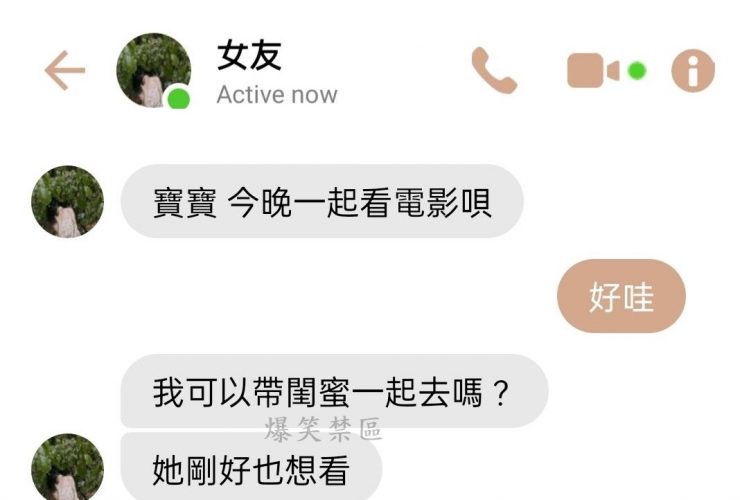Open the conversation info icon

[693, 71]
